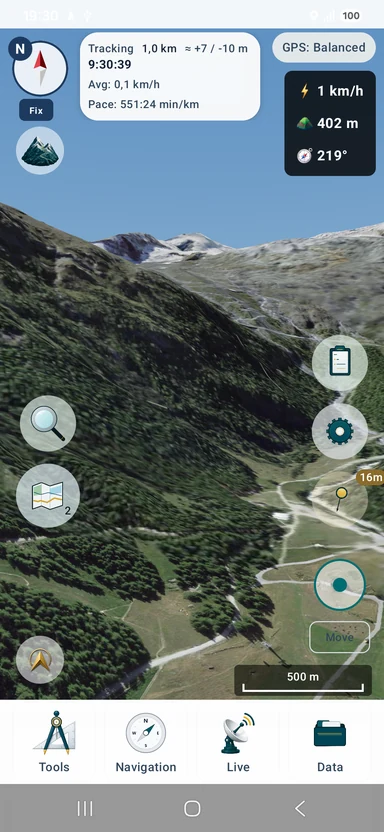Open the map layers button
Image resolution: width=384 pixels, height=832 pixels.
pos(48,496)
